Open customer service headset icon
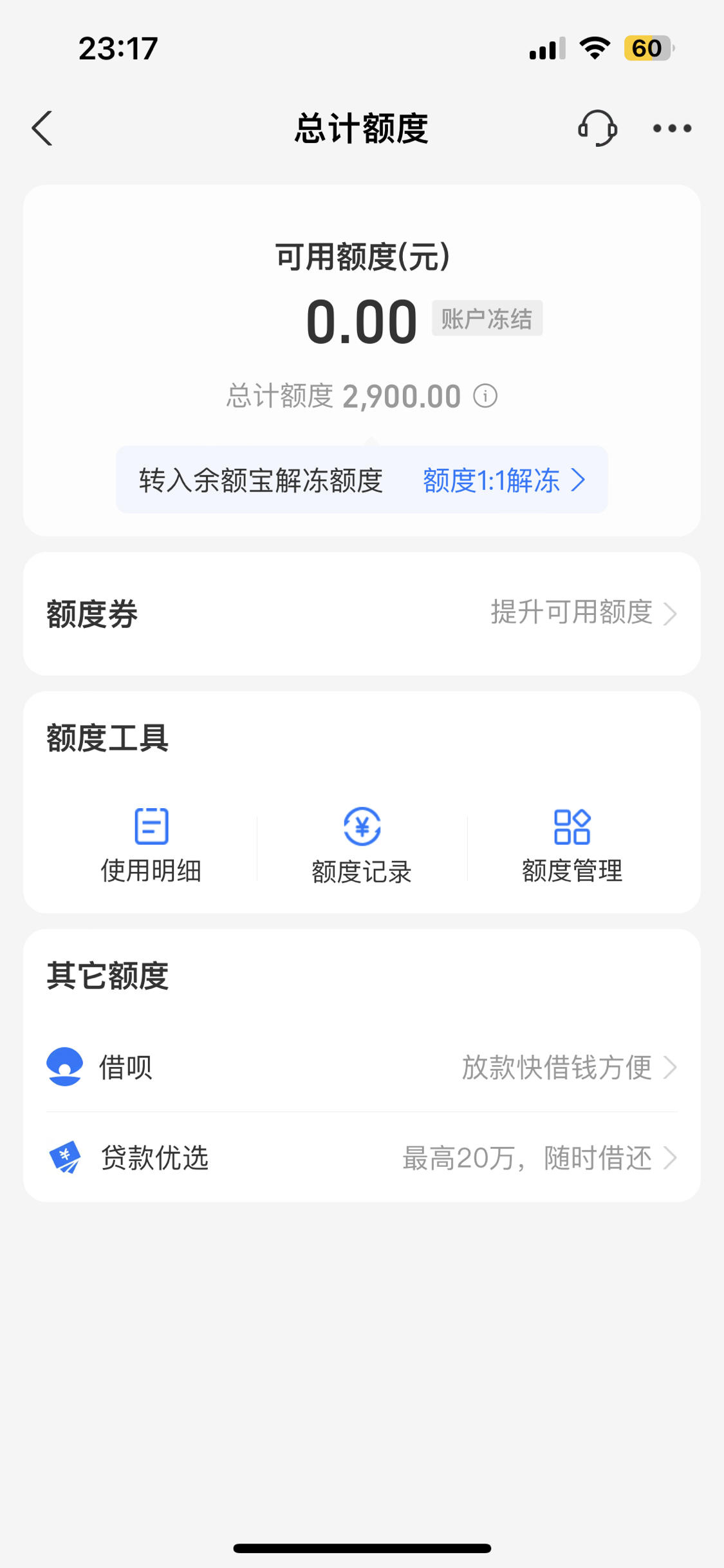Screen dimensions: 724x1568 597,128
